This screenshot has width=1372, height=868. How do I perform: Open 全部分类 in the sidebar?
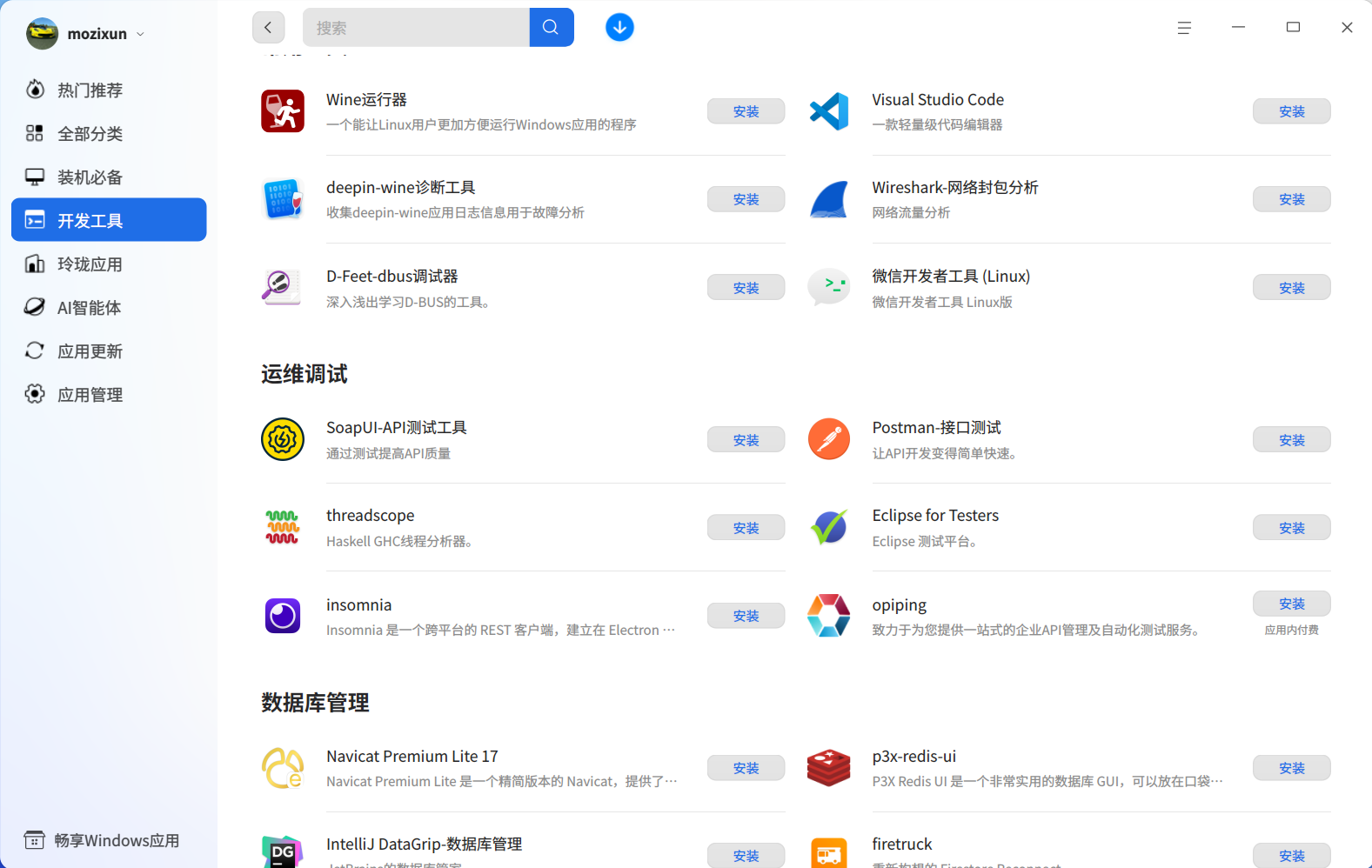[x=90, y=134]
